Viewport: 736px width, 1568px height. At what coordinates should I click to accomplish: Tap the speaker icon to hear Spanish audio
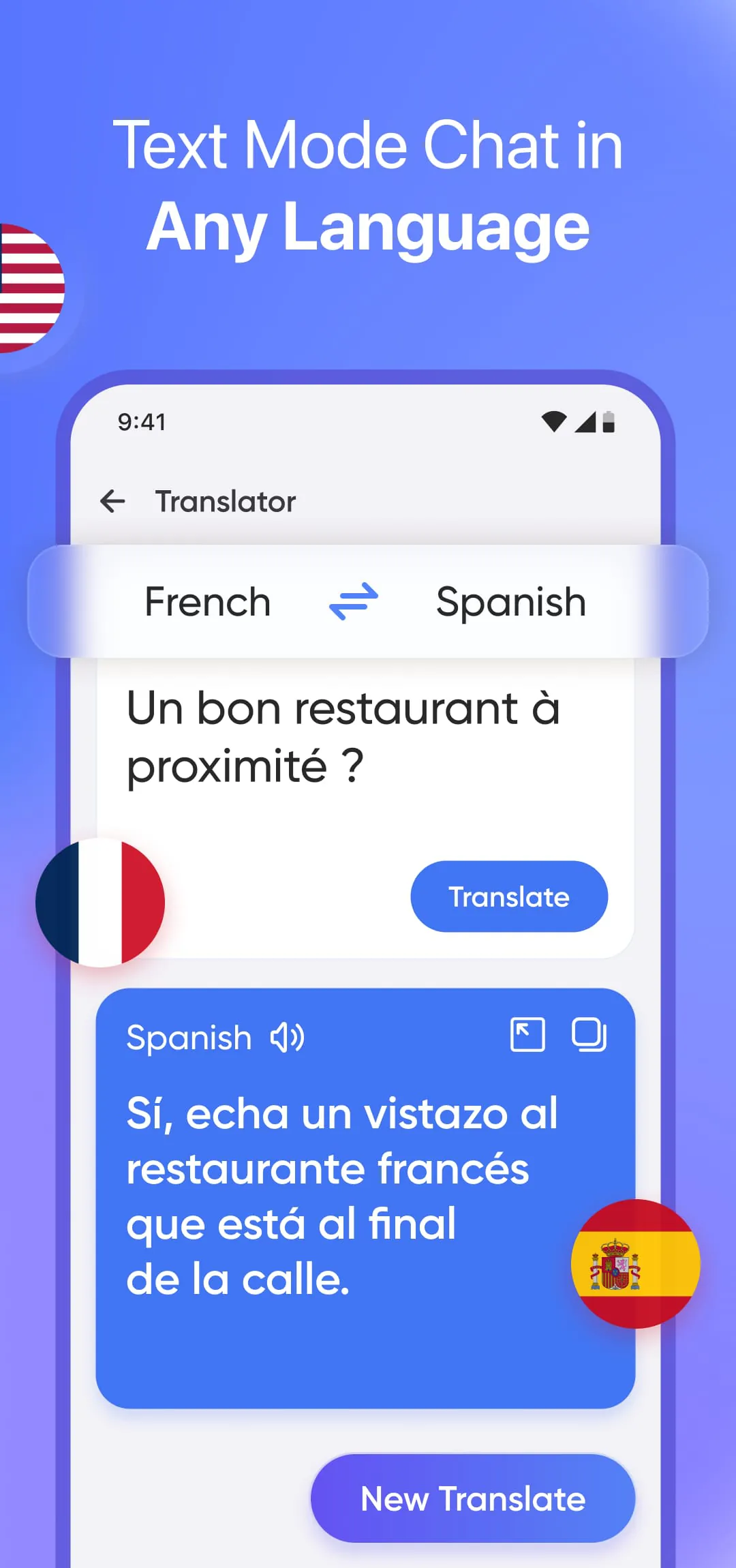point(287,1038)
